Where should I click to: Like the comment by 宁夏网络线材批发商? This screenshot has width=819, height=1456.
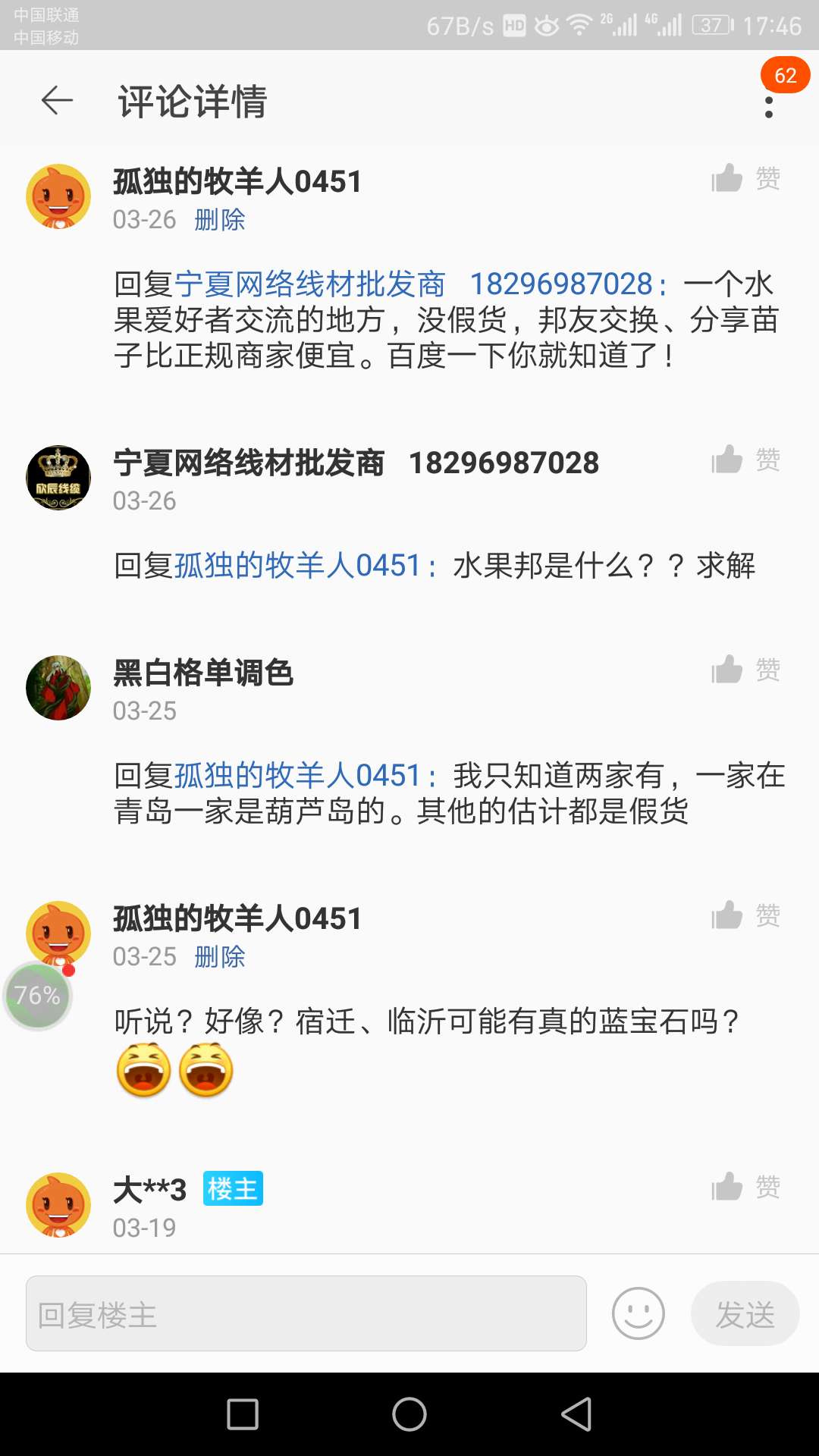pos(746,460)
